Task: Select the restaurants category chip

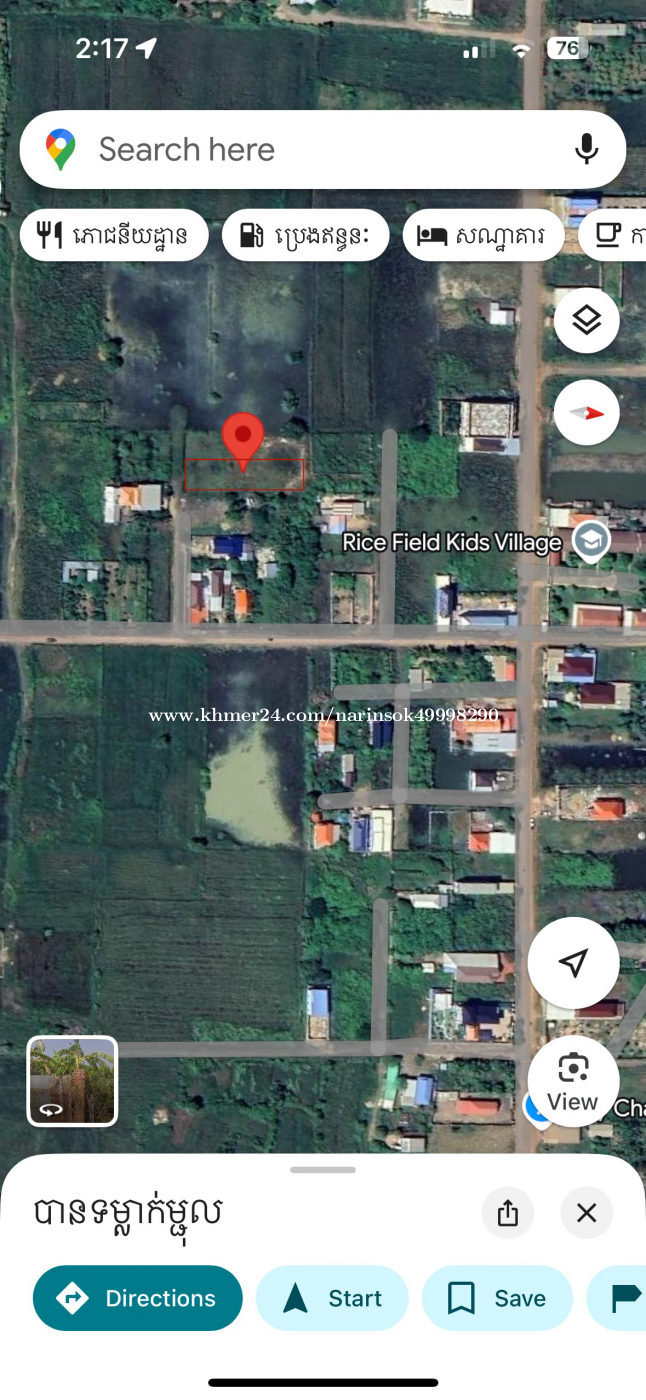Action: pos(114,236)
